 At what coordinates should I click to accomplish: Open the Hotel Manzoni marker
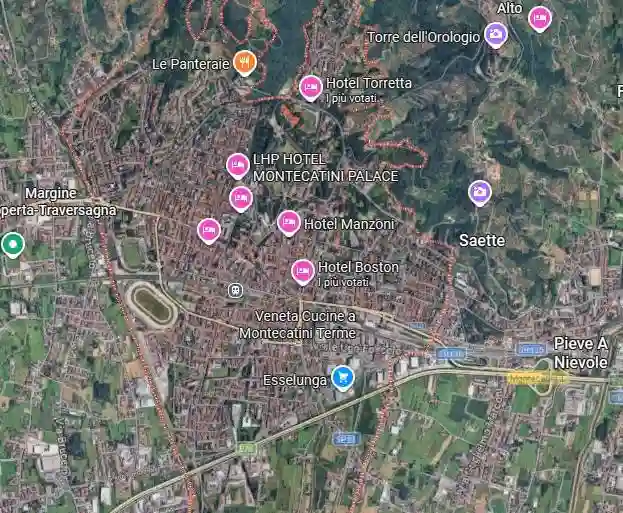(289, 222)
